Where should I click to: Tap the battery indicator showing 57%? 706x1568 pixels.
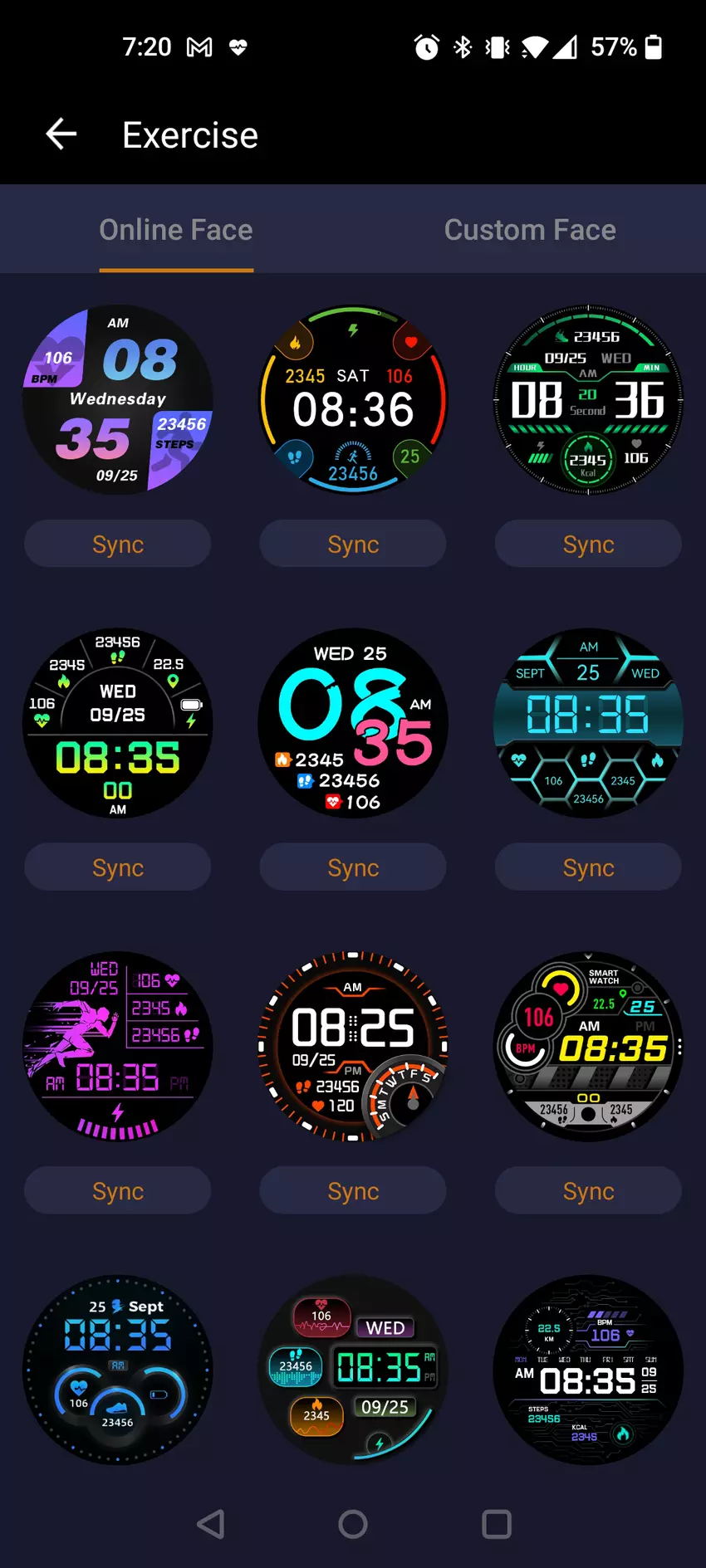(631, 47)
